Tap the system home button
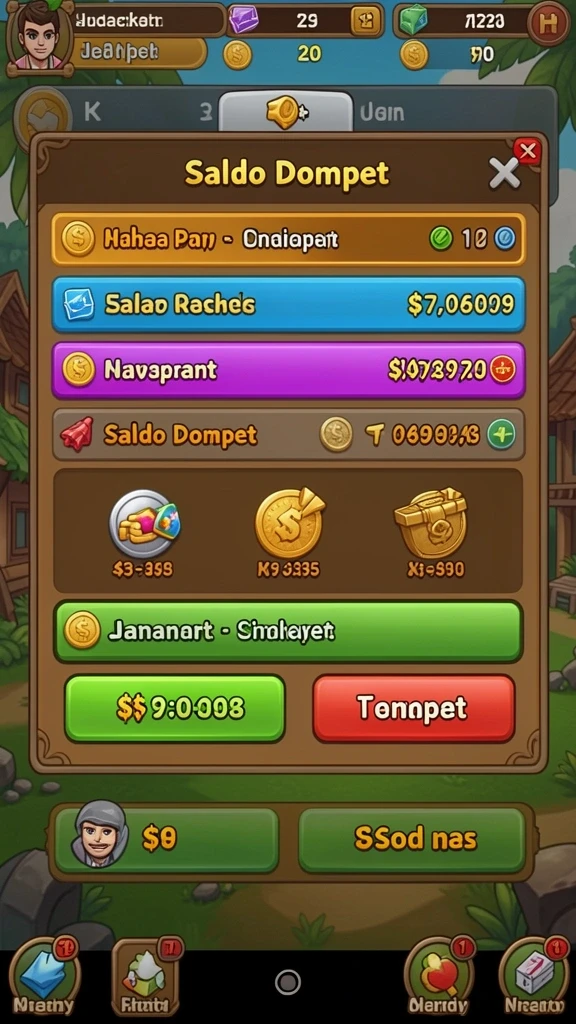 coord(288,982)
